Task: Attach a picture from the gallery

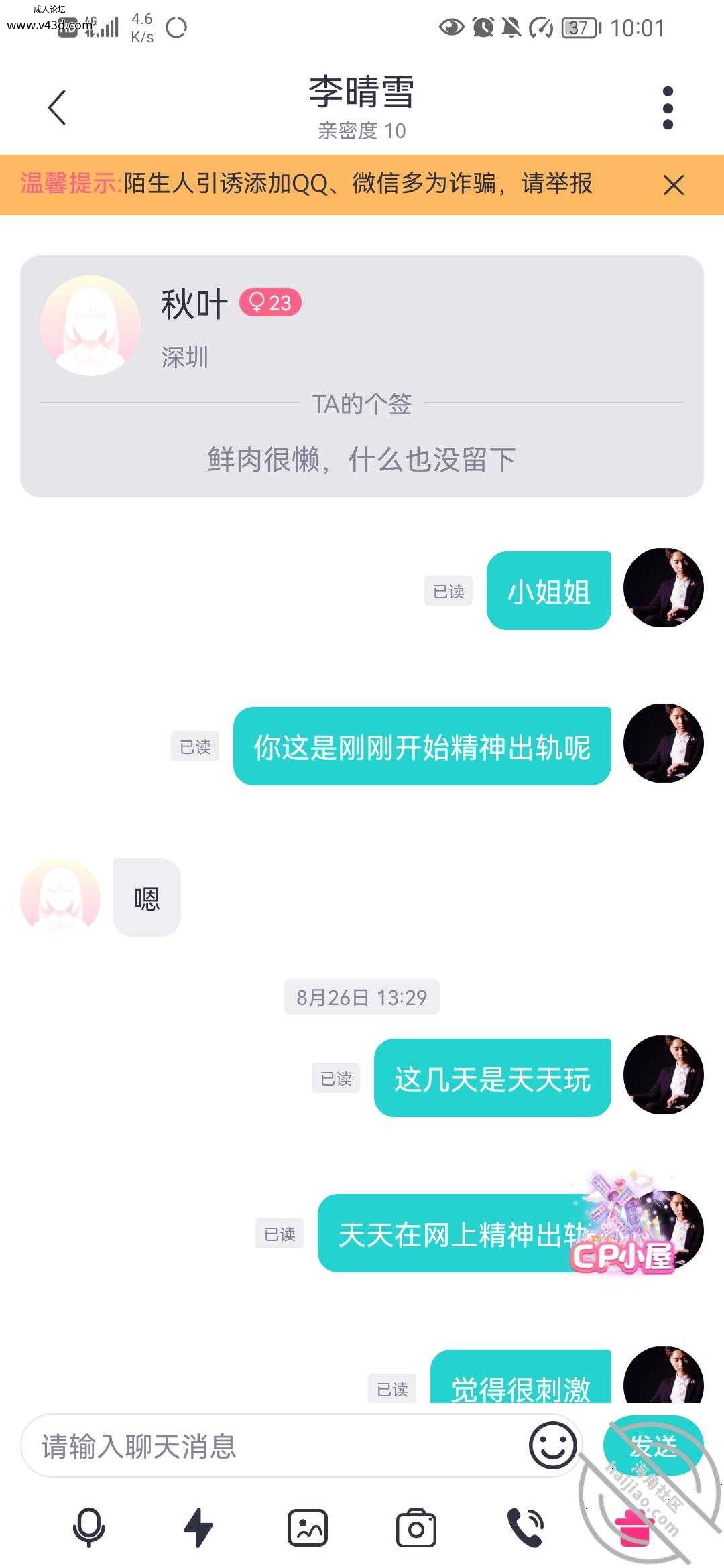Action: click(x=308, y=1527)
